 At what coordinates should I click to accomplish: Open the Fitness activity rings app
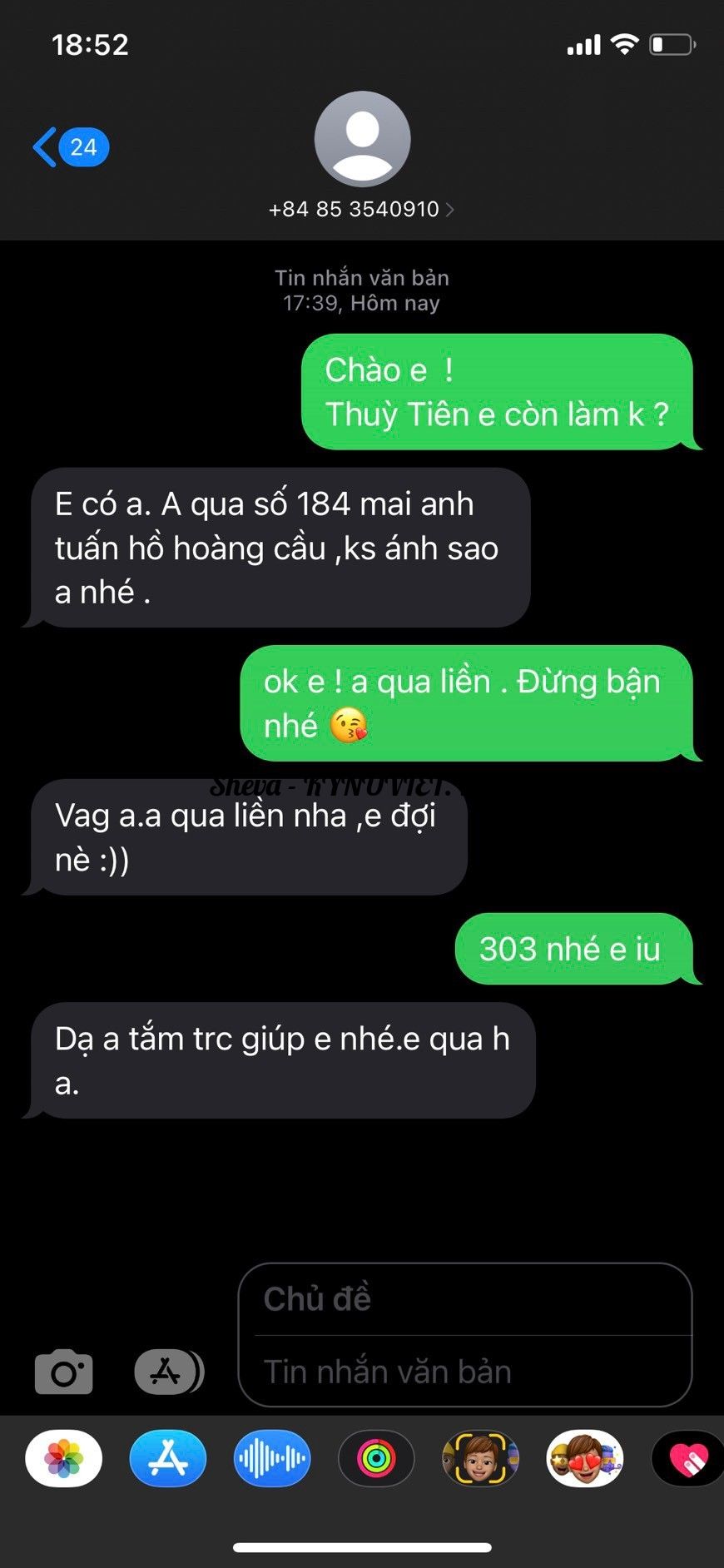pos(376,1459)
